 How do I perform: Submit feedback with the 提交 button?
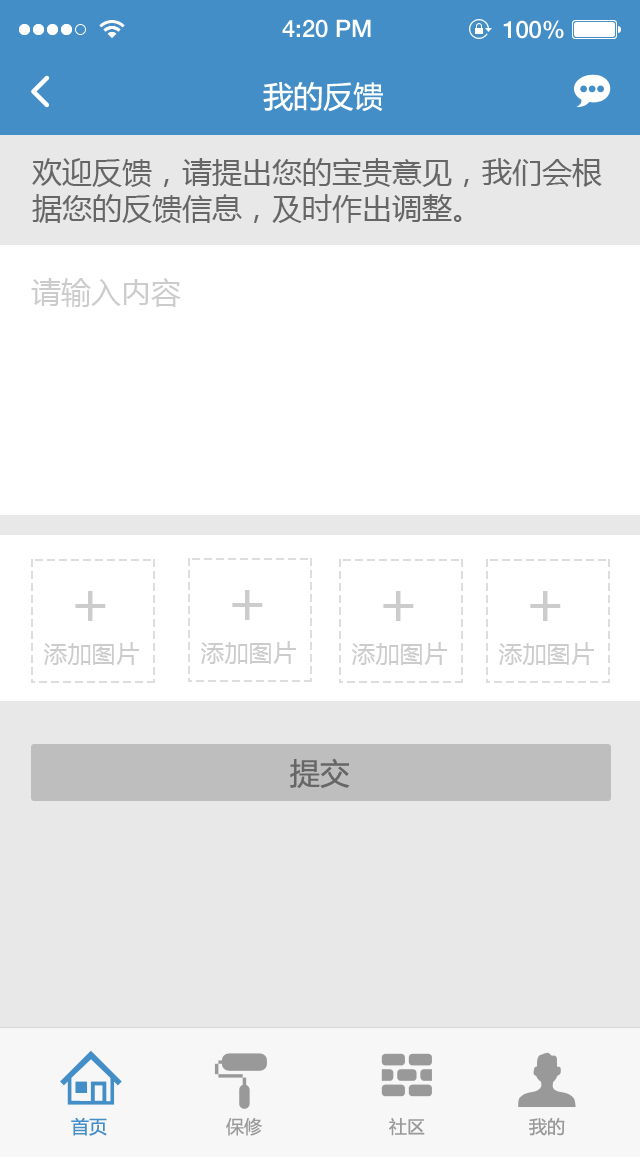(x=320, y=772)
